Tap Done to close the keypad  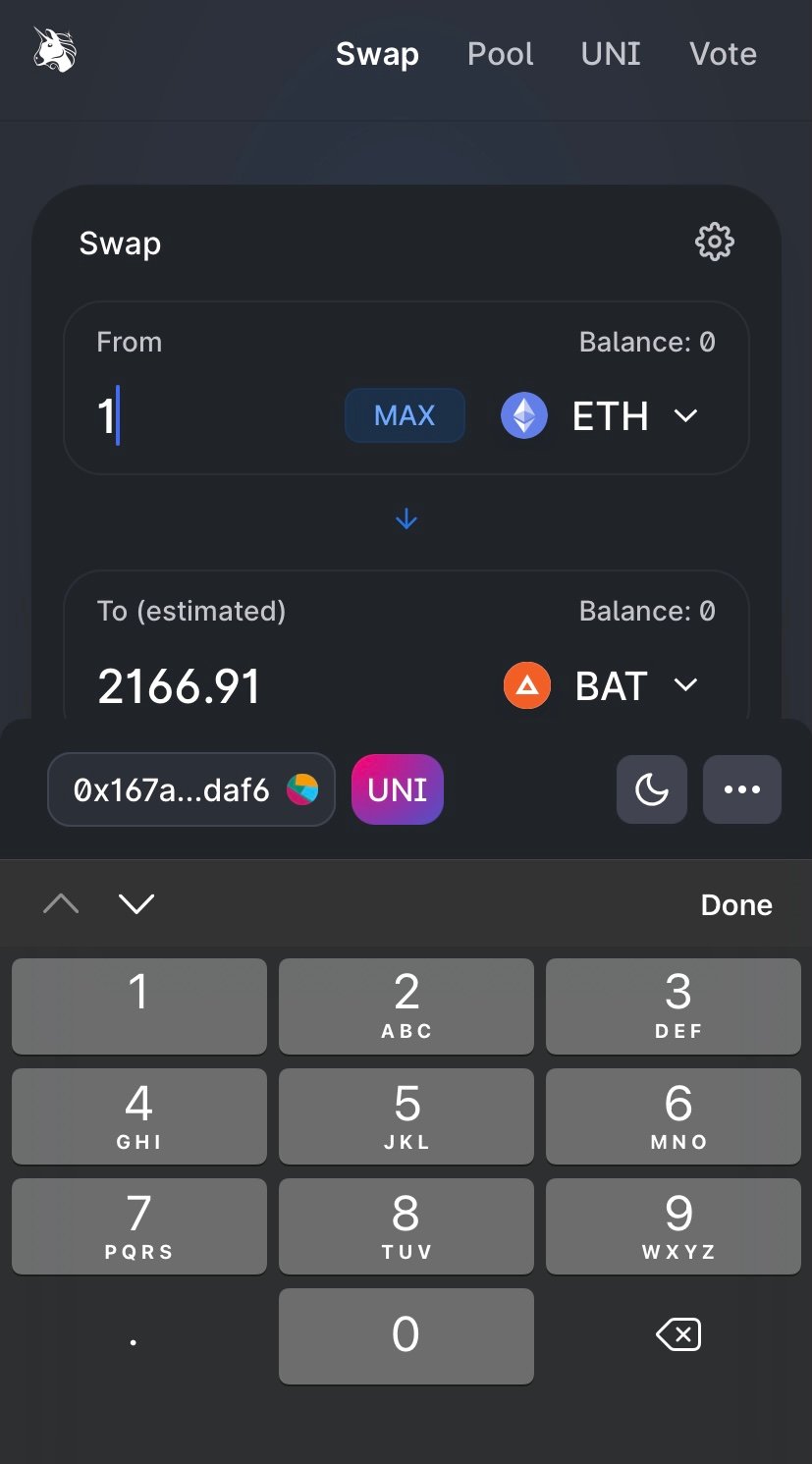pos(736,904)
